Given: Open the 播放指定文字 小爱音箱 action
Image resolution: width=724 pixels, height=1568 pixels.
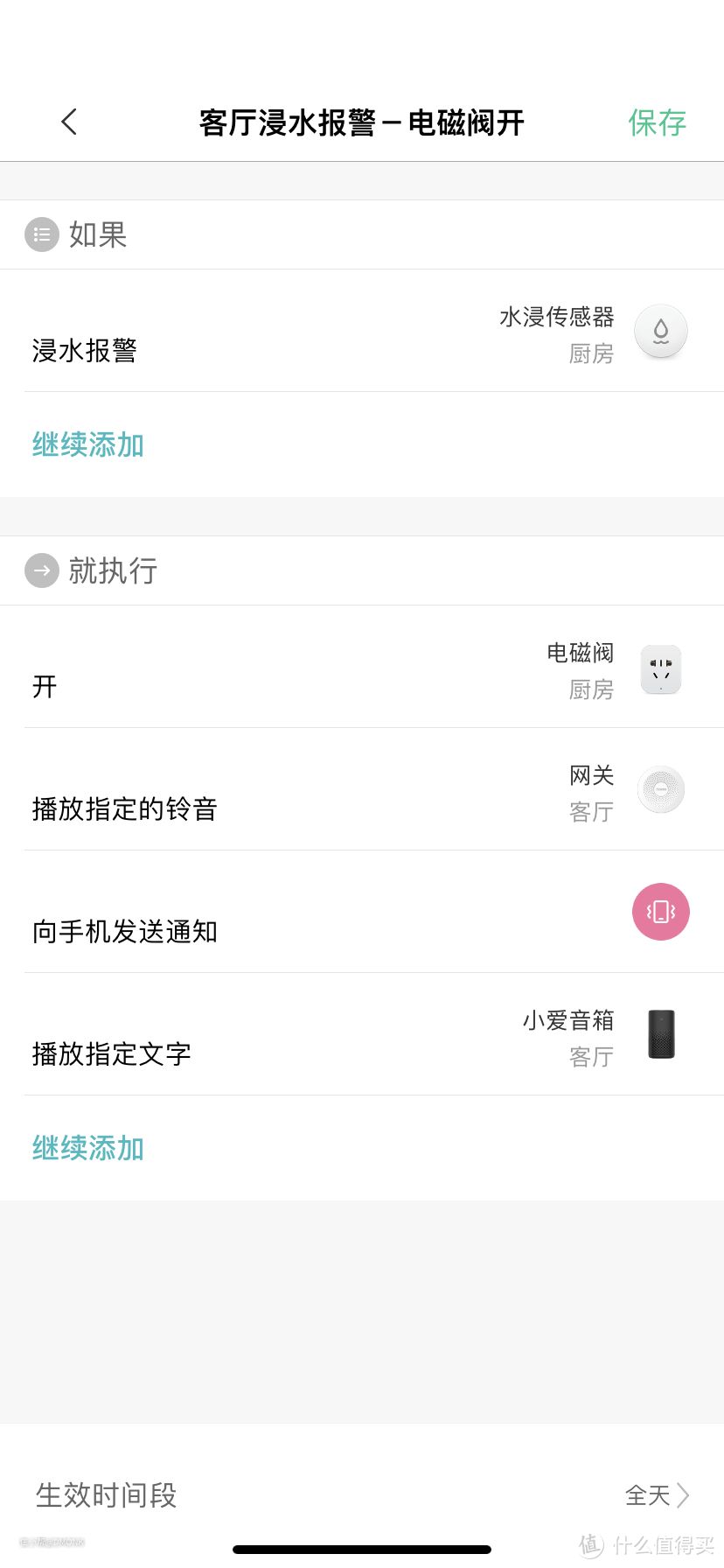Looking at the screenshot, I should (x=362, y=1034).
